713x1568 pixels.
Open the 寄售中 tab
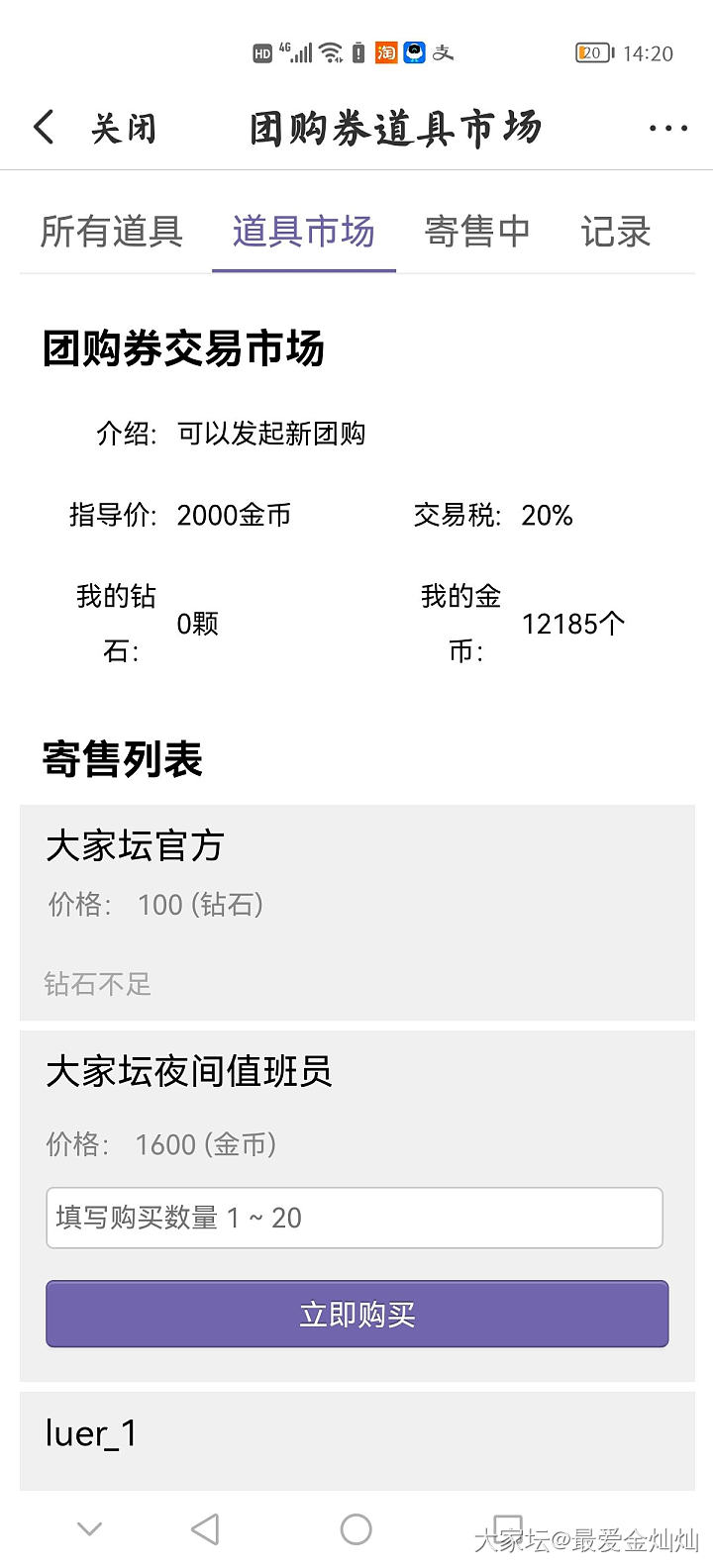(x=476, y=232)
